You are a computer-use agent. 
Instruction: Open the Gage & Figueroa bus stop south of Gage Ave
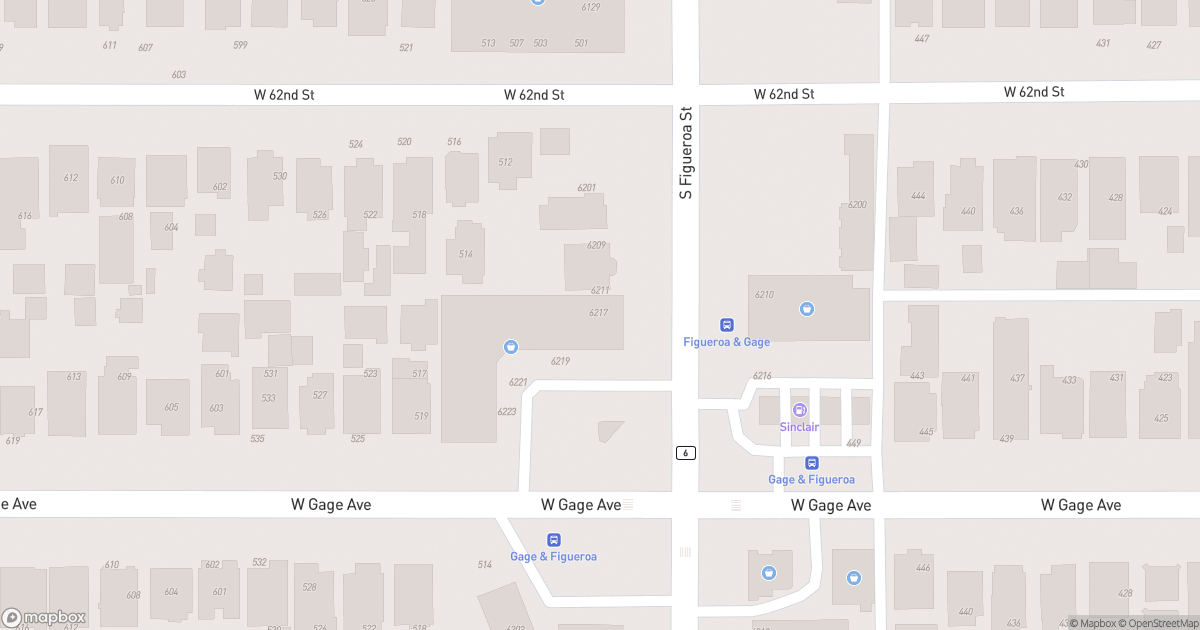pyautogui.click(x=553, y=540)
